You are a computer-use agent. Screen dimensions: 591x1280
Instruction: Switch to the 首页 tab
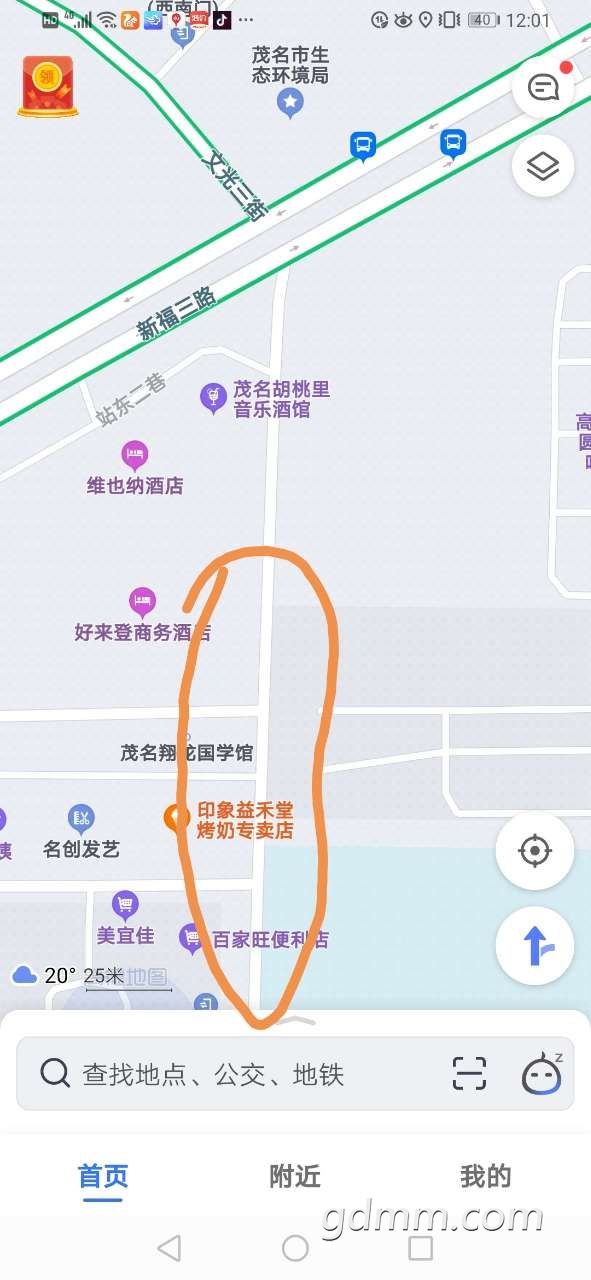click(103, 1177)
